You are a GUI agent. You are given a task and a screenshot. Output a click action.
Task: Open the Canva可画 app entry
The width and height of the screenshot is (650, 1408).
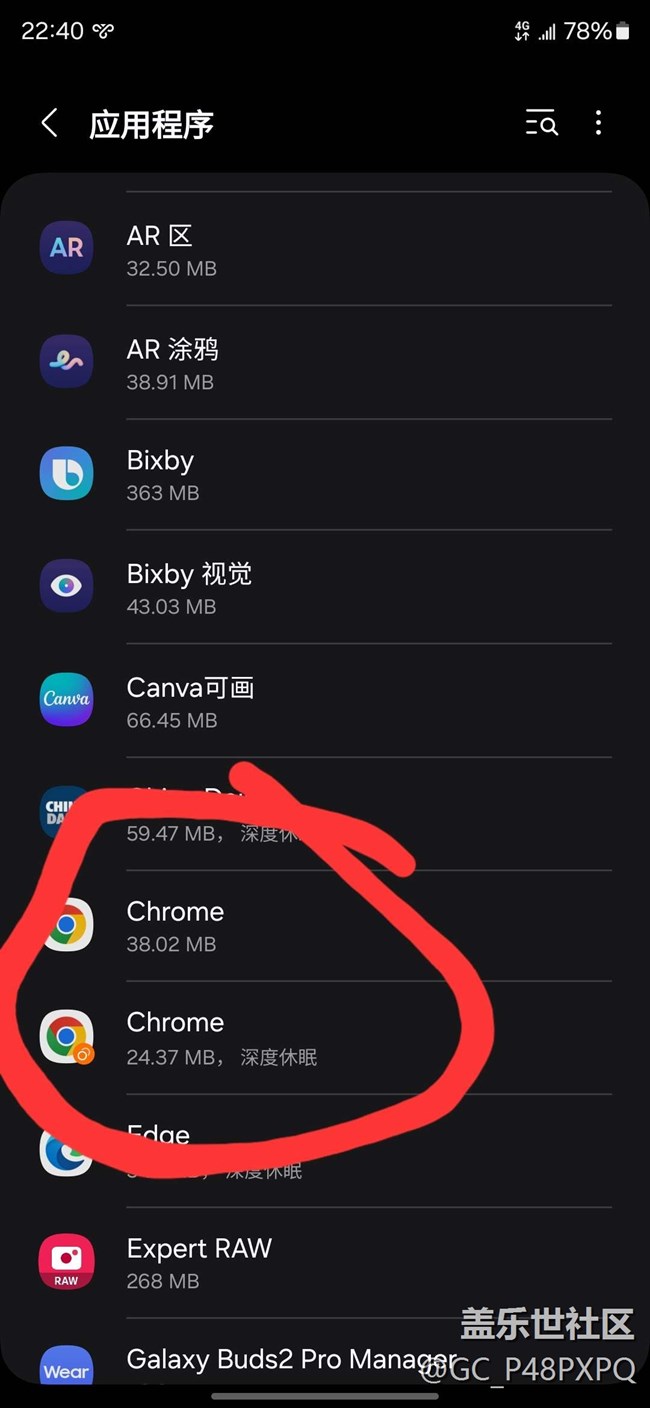(x=325, y=700)
